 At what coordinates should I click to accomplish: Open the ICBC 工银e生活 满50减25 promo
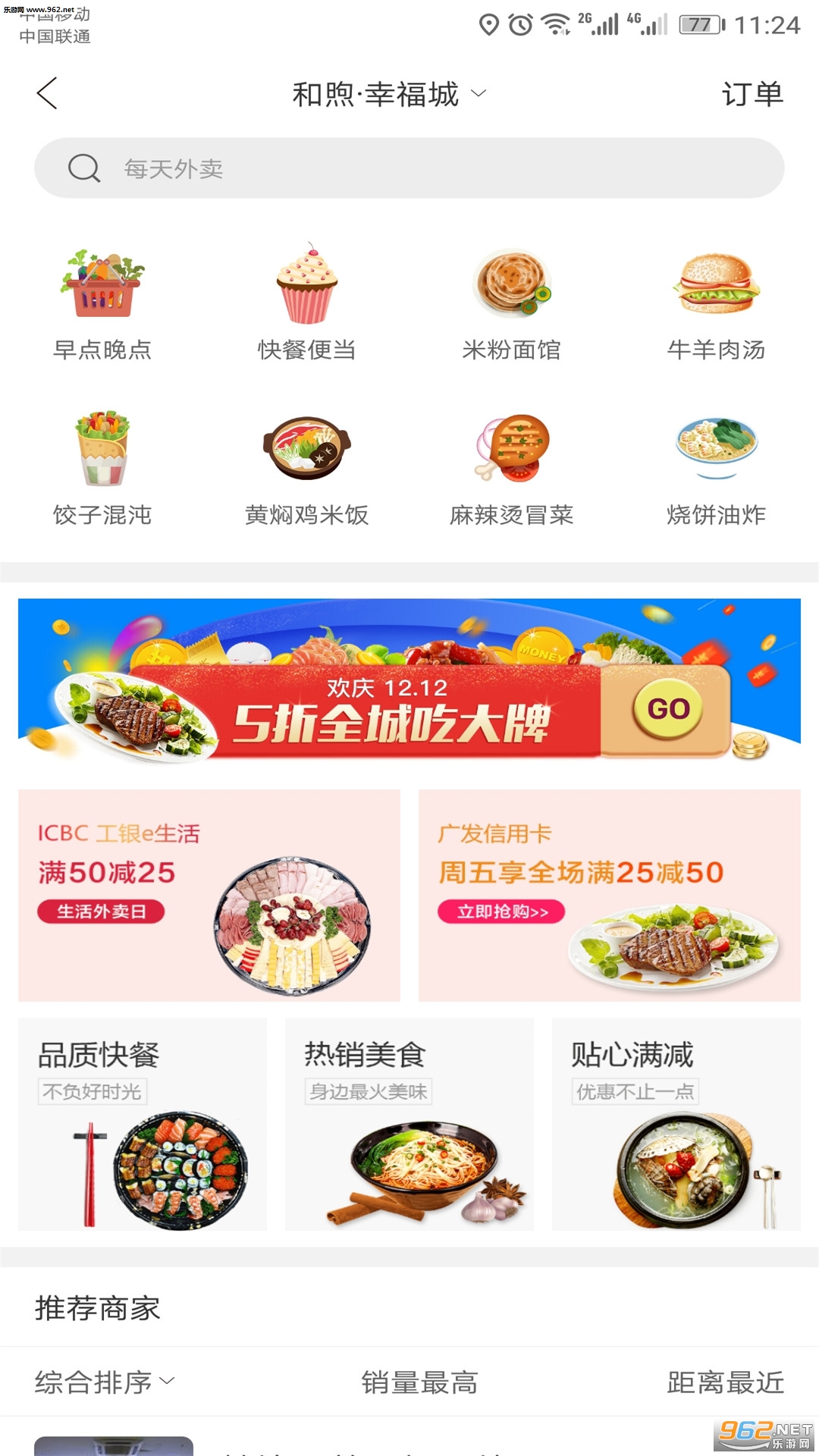pos(209,895)
